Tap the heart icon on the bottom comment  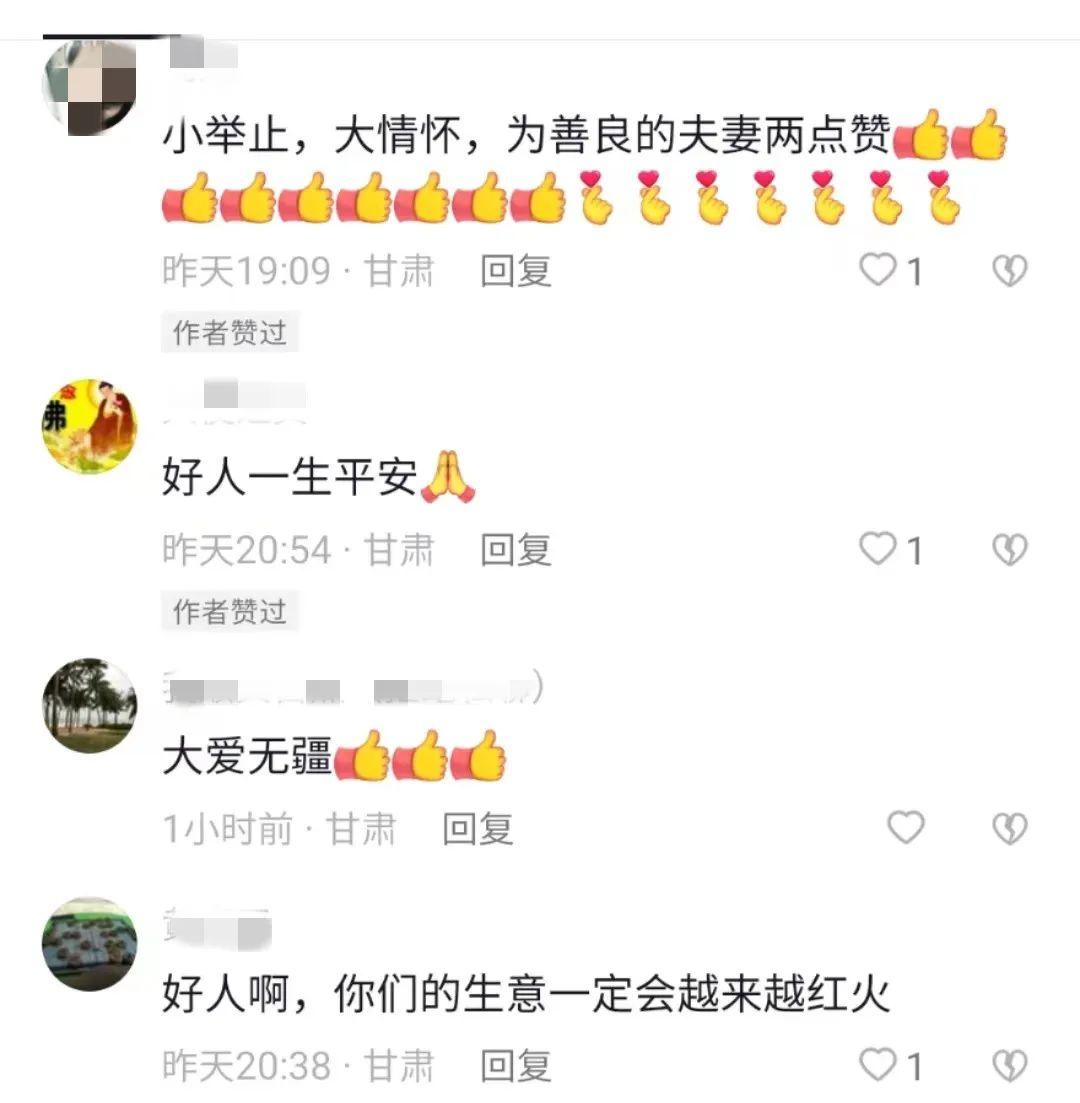(878, 1065)
